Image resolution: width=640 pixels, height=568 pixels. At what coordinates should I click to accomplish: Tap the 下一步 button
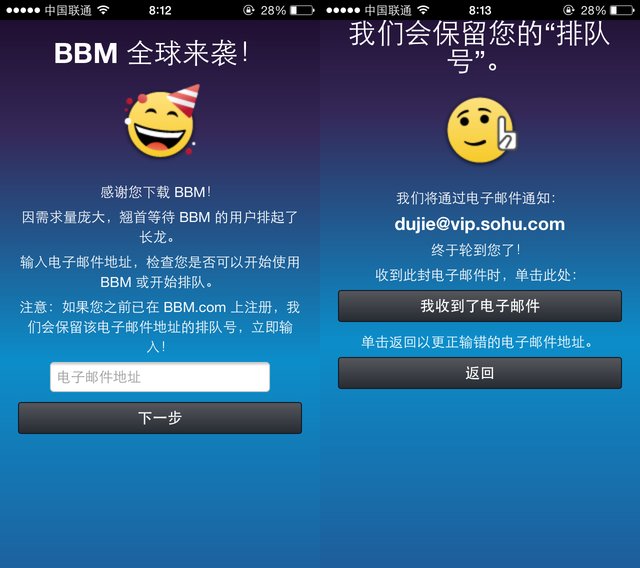click(x=160, y=418)
